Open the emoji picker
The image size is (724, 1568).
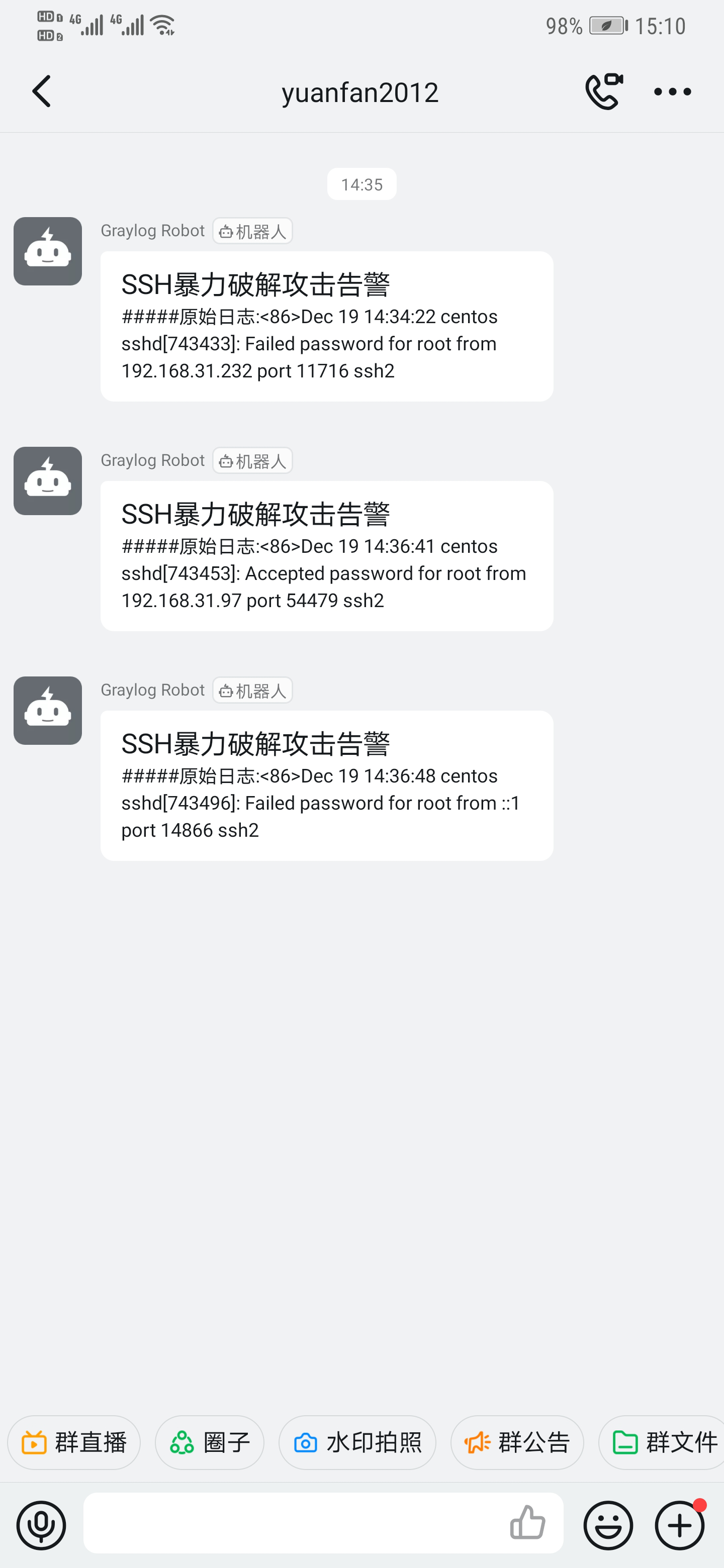[608, 1525]
